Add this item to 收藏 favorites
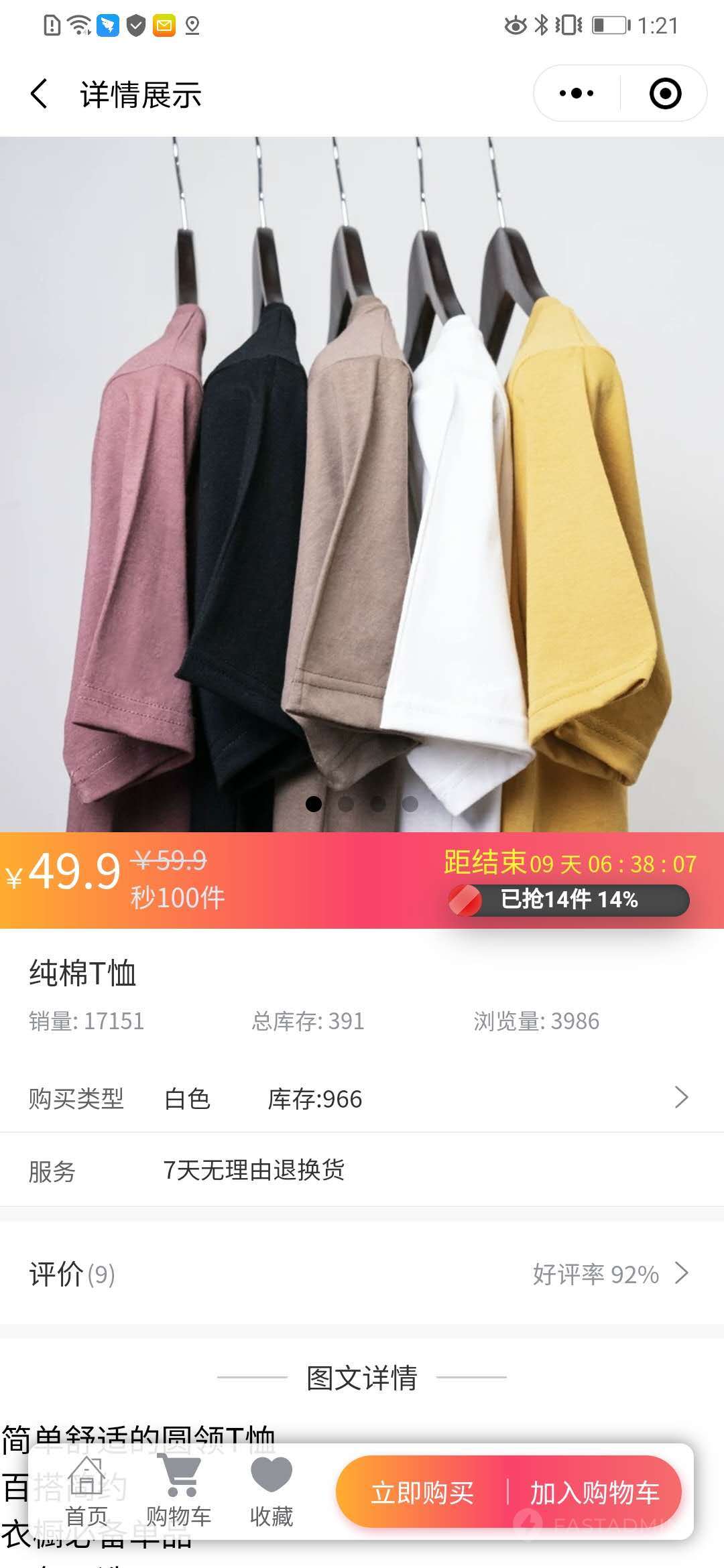Screen dimensions: 724x1568 click(x=271, y=1492)
